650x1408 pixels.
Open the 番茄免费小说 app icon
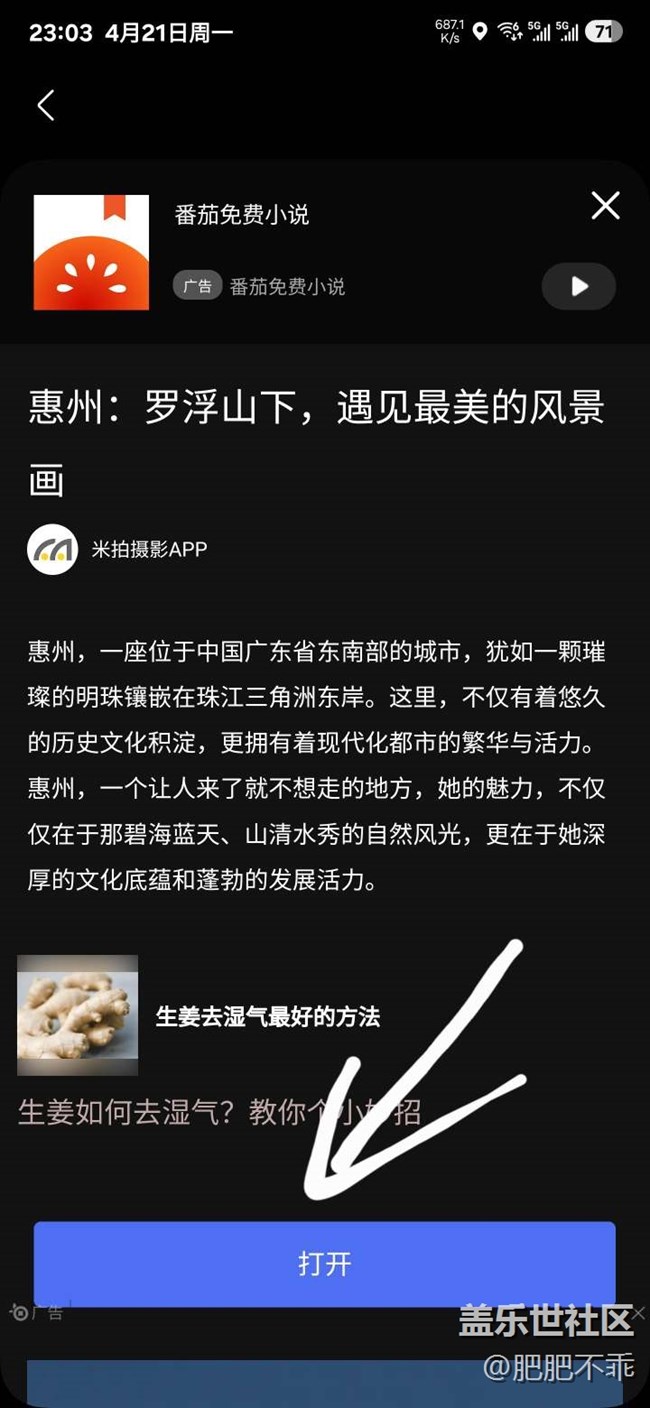coord(91,252)
